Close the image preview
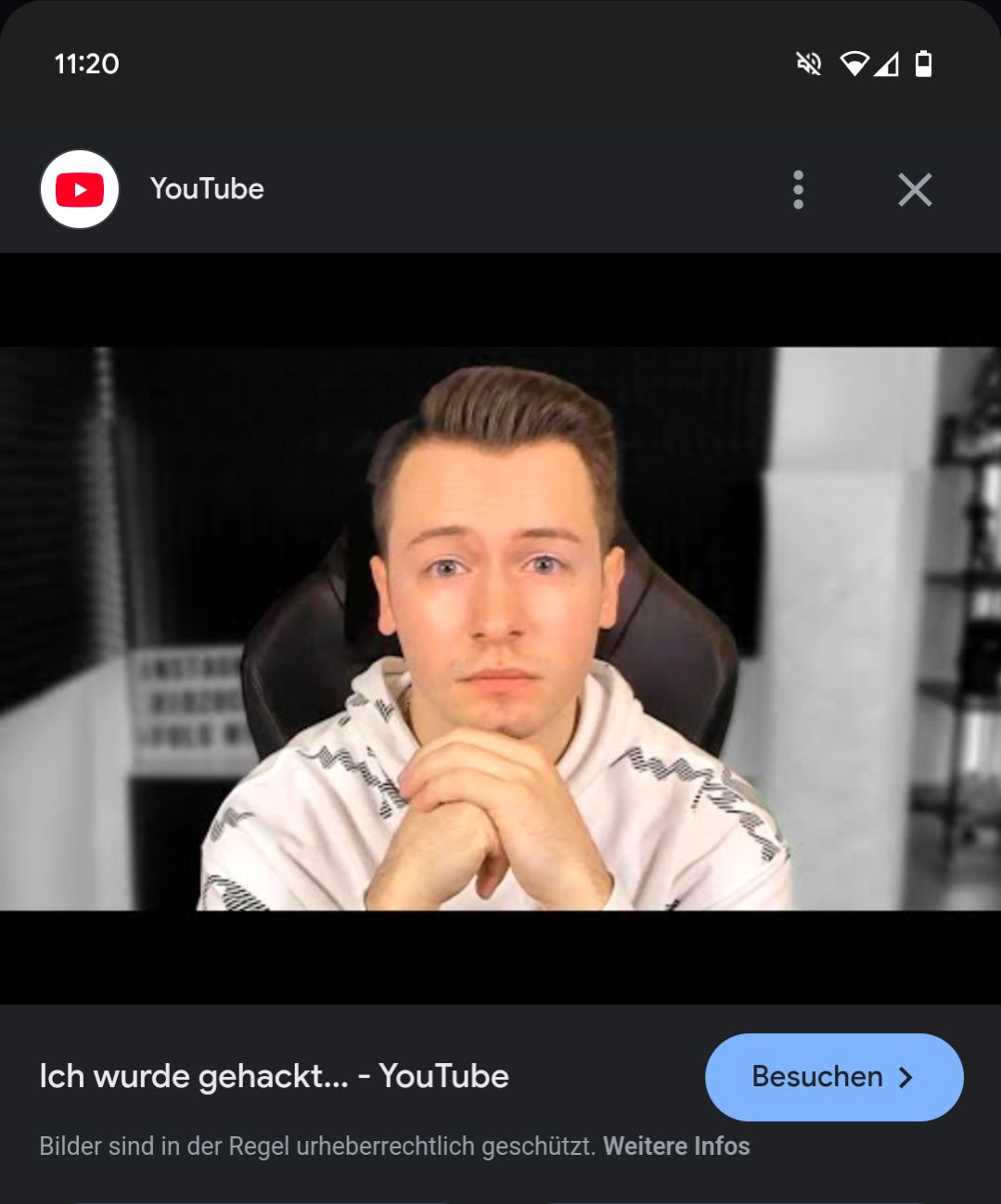Viewport: 1001px width, 1204px height. 914,189
